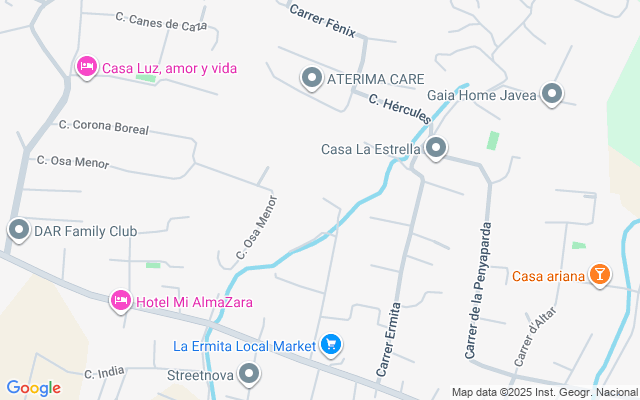The height and width of the screenshot is (400, 640).
Task: Open Casa La Estrella place marker
Action: pyautogui.click(x=436, y=150)
